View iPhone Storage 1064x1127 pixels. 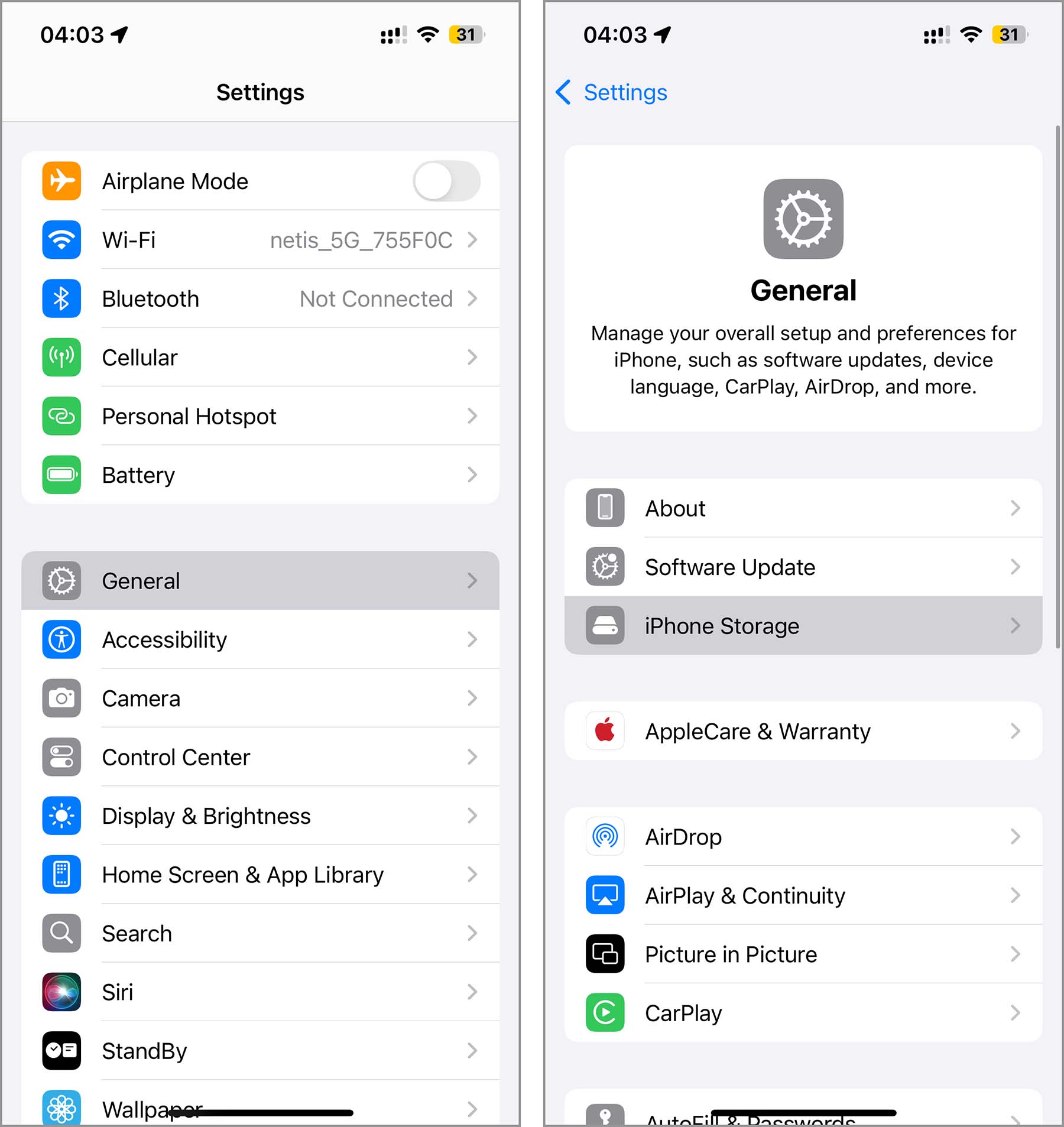click(x=803, y=625)
